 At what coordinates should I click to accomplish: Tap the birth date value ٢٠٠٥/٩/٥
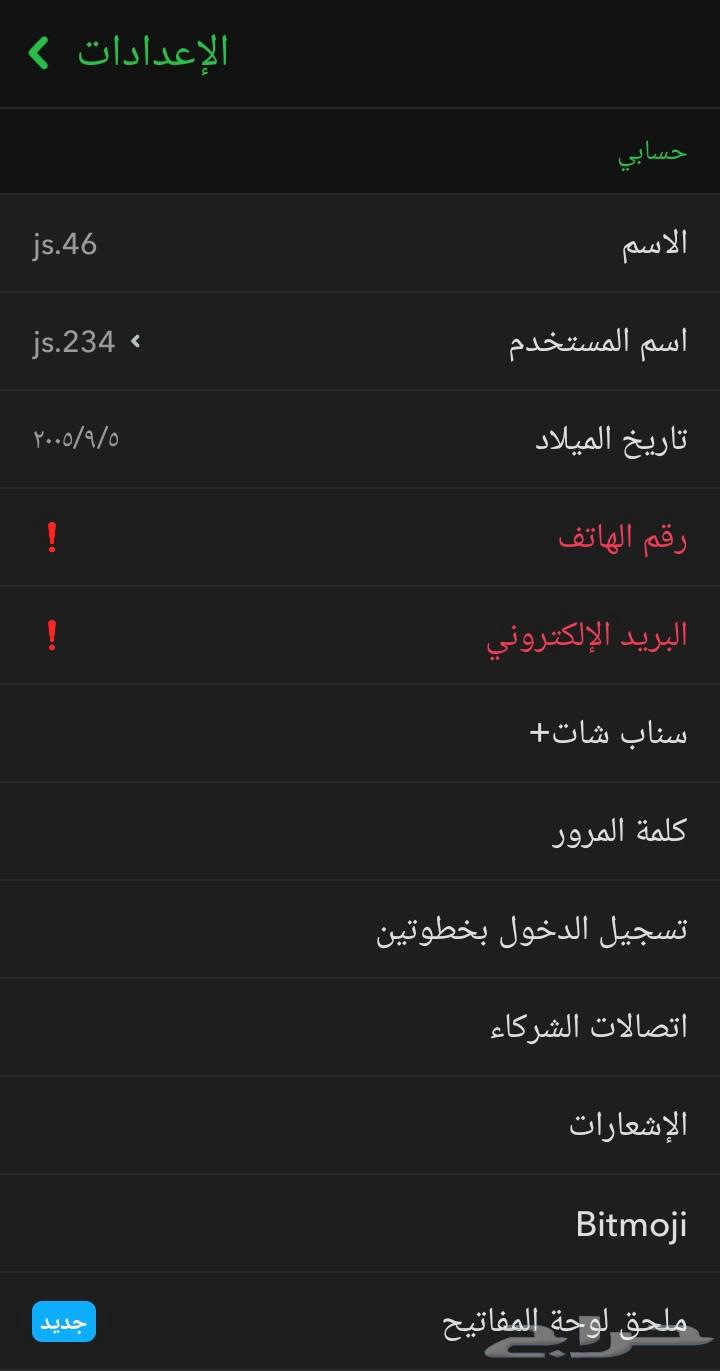click(75, 439)
